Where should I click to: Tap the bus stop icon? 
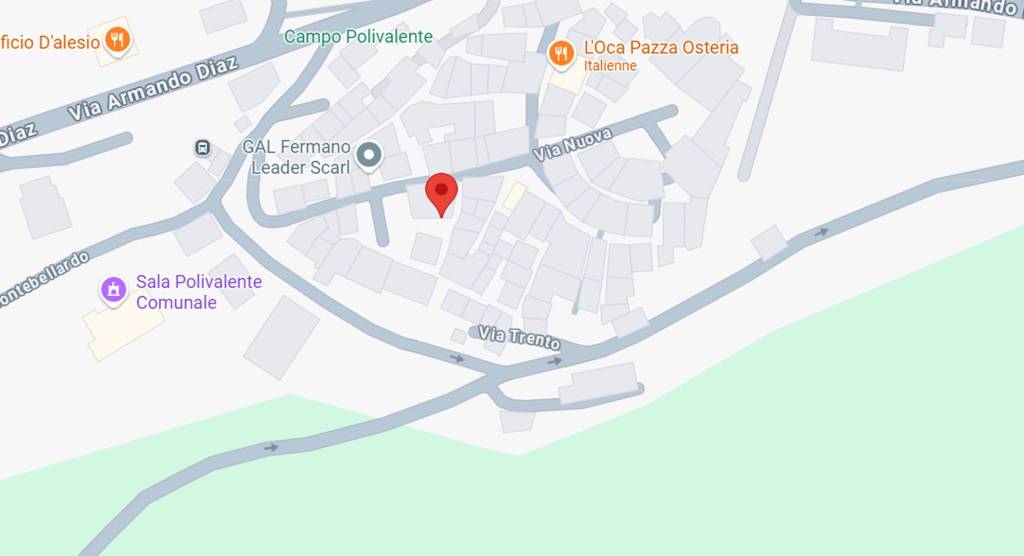pos(203,148)
